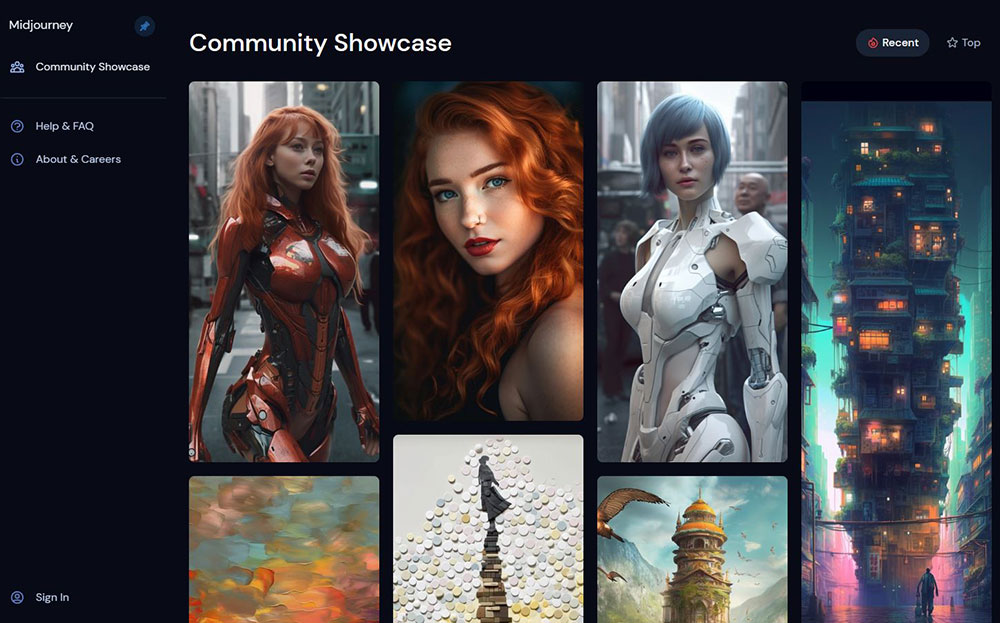Viewport: 1000px width, 623px height.
Task: Open the golden dome tower image
Action: (x=692, y=549)
